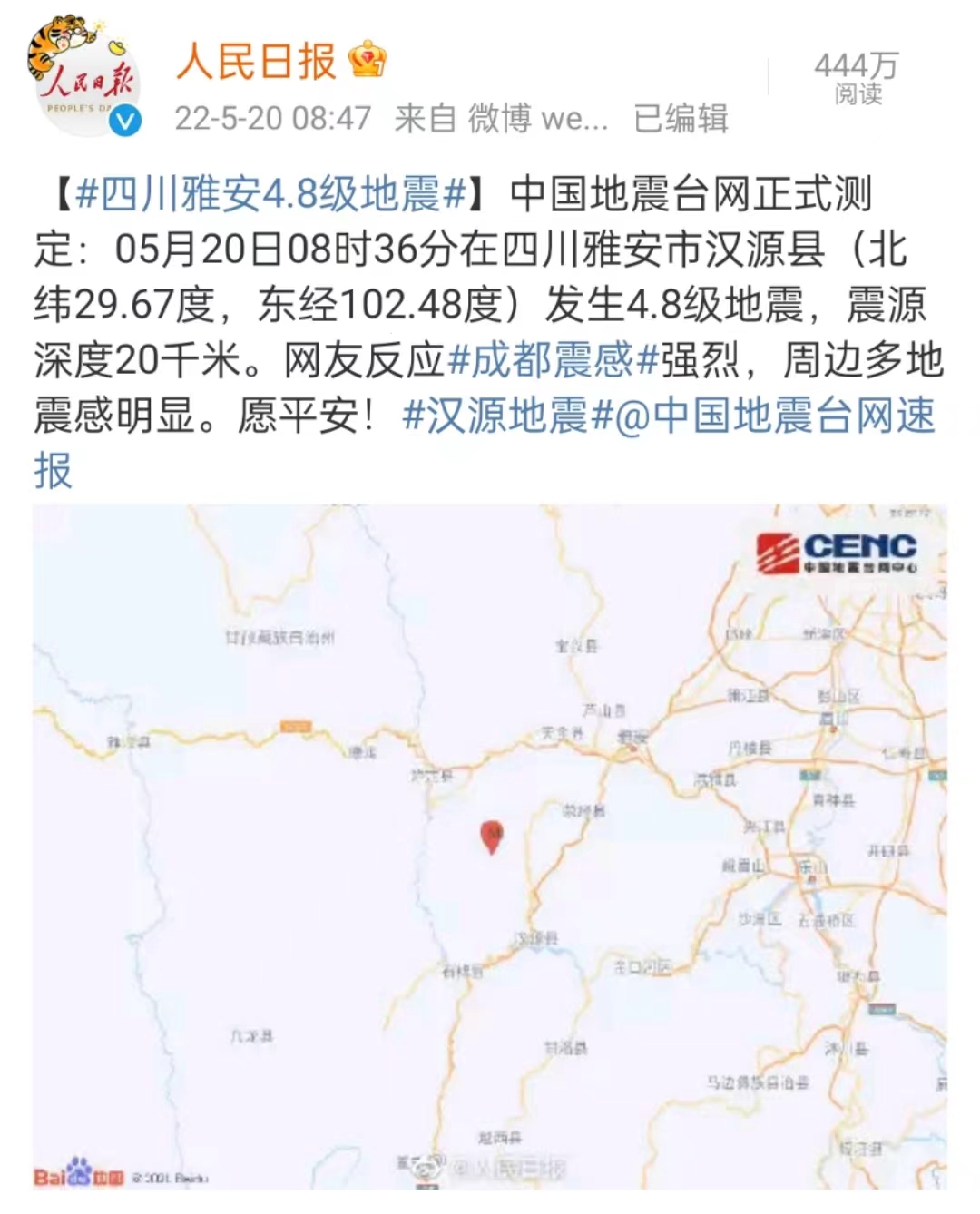Open the #汉源地震# hashtag
980x1214 pixels.
click(507, 416)
